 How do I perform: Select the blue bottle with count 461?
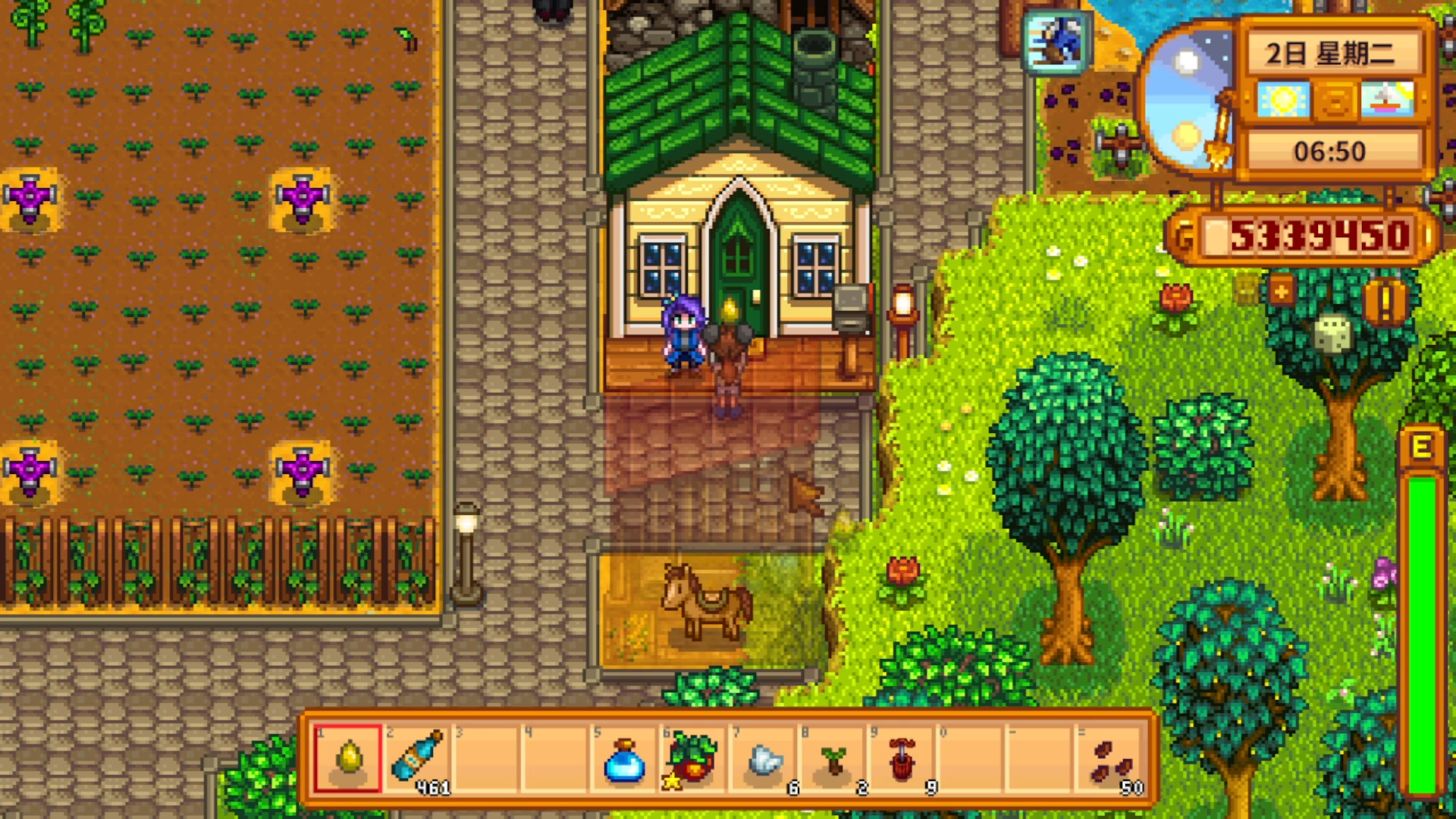pyautogui.click(x=417, y=758)
